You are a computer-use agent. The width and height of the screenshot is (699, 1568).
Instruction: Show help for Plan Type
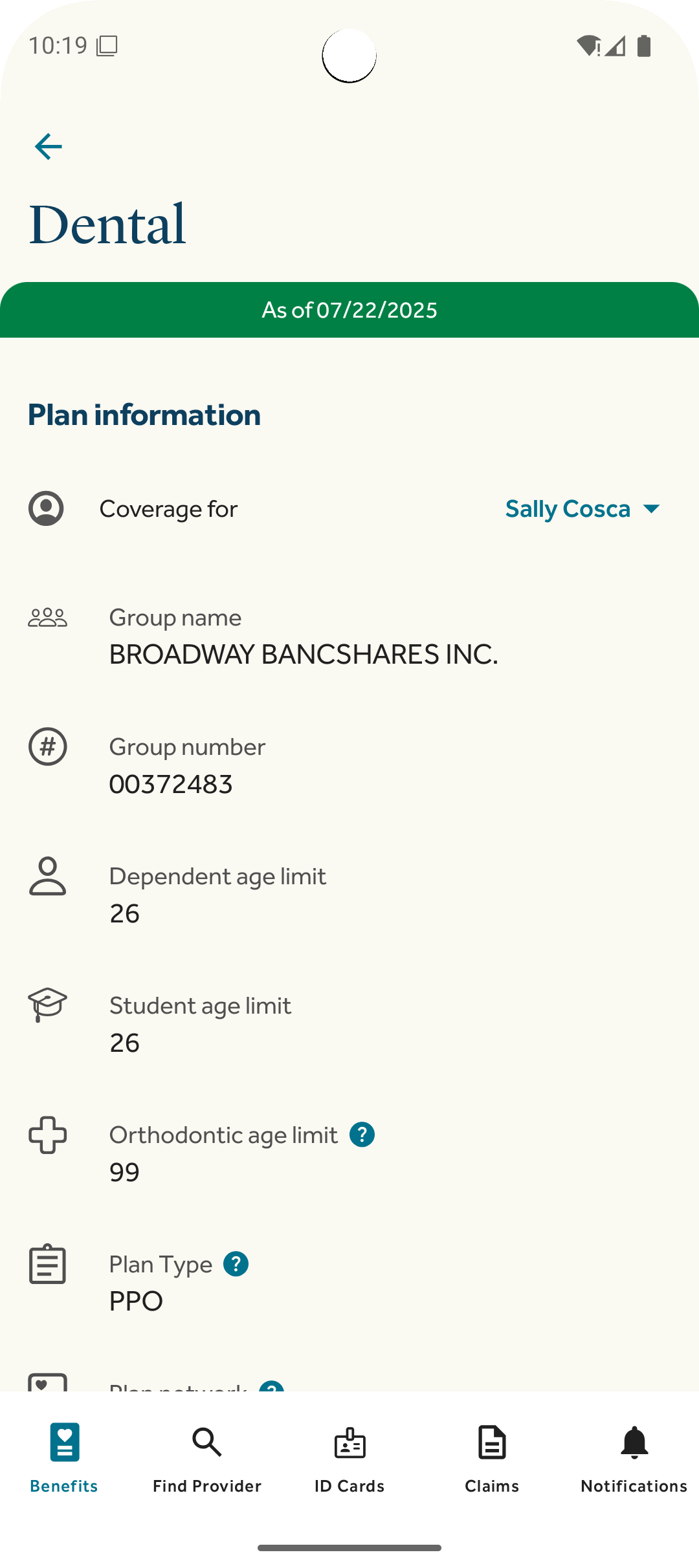point(236,1264)
